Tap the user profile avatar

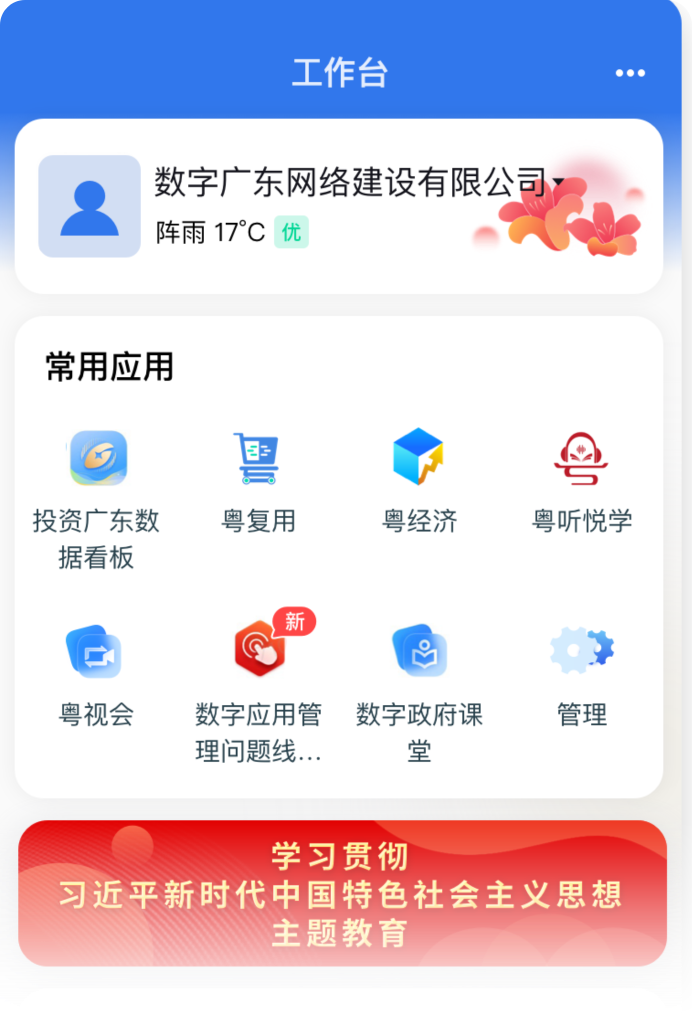[89, 206]
